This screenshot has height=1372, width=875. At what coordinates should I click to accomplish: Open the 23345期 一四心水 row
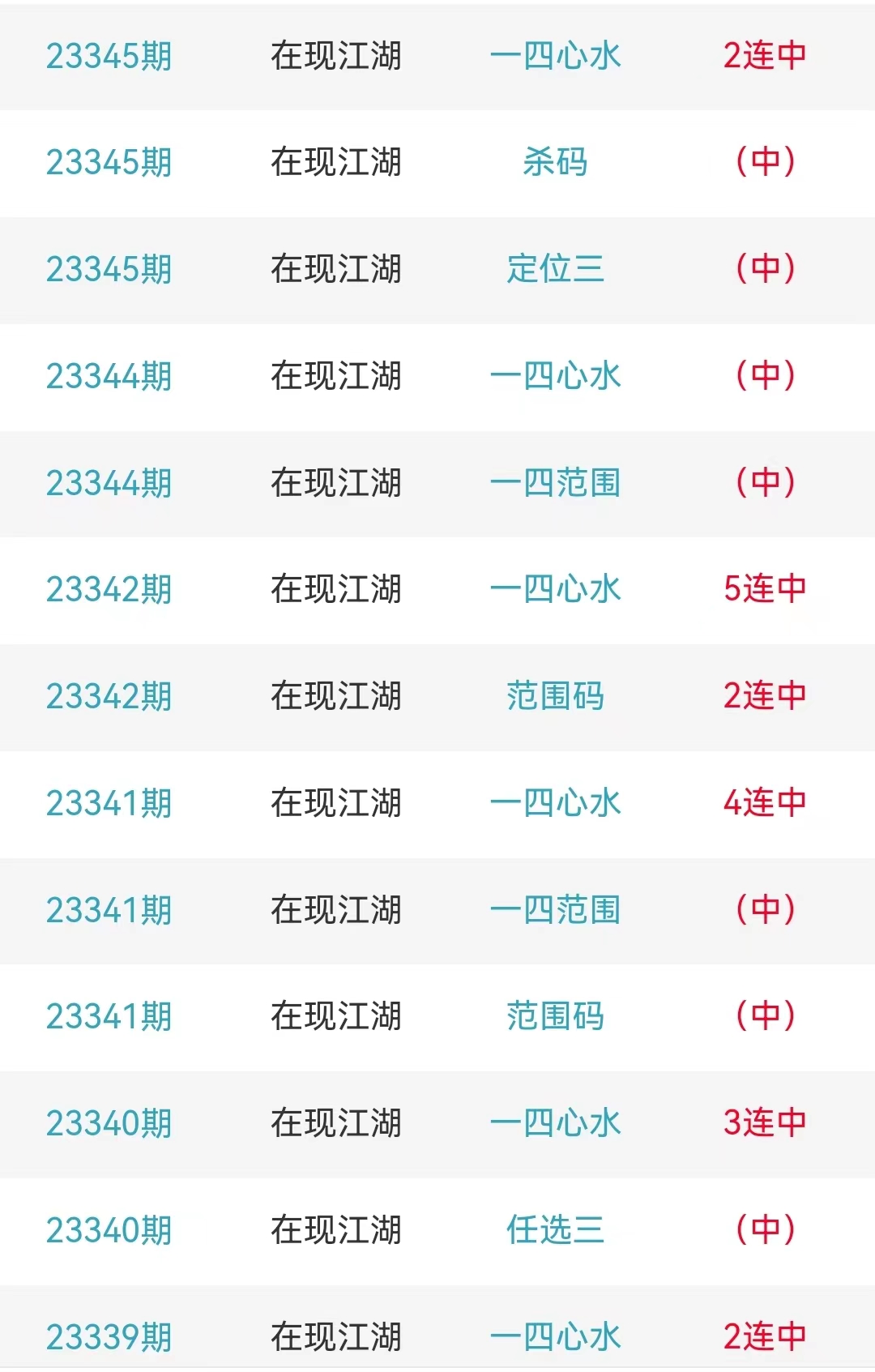(x=555, y=56)
